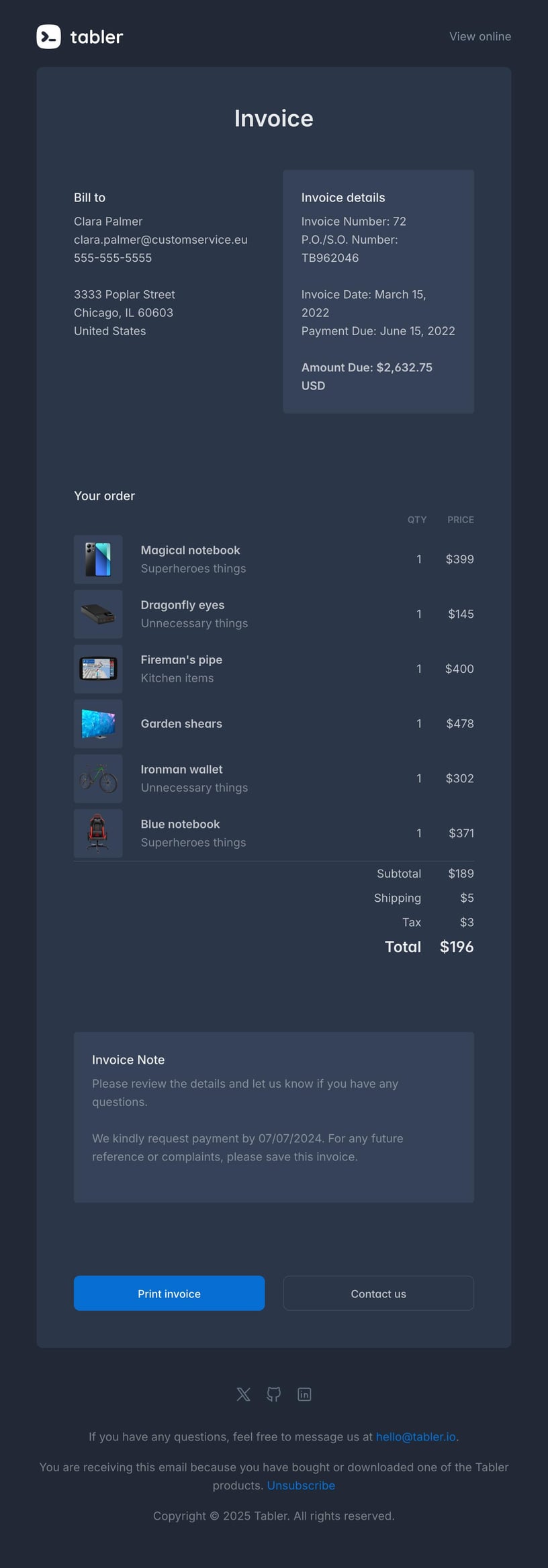Tap the Contact us button

378,1293
